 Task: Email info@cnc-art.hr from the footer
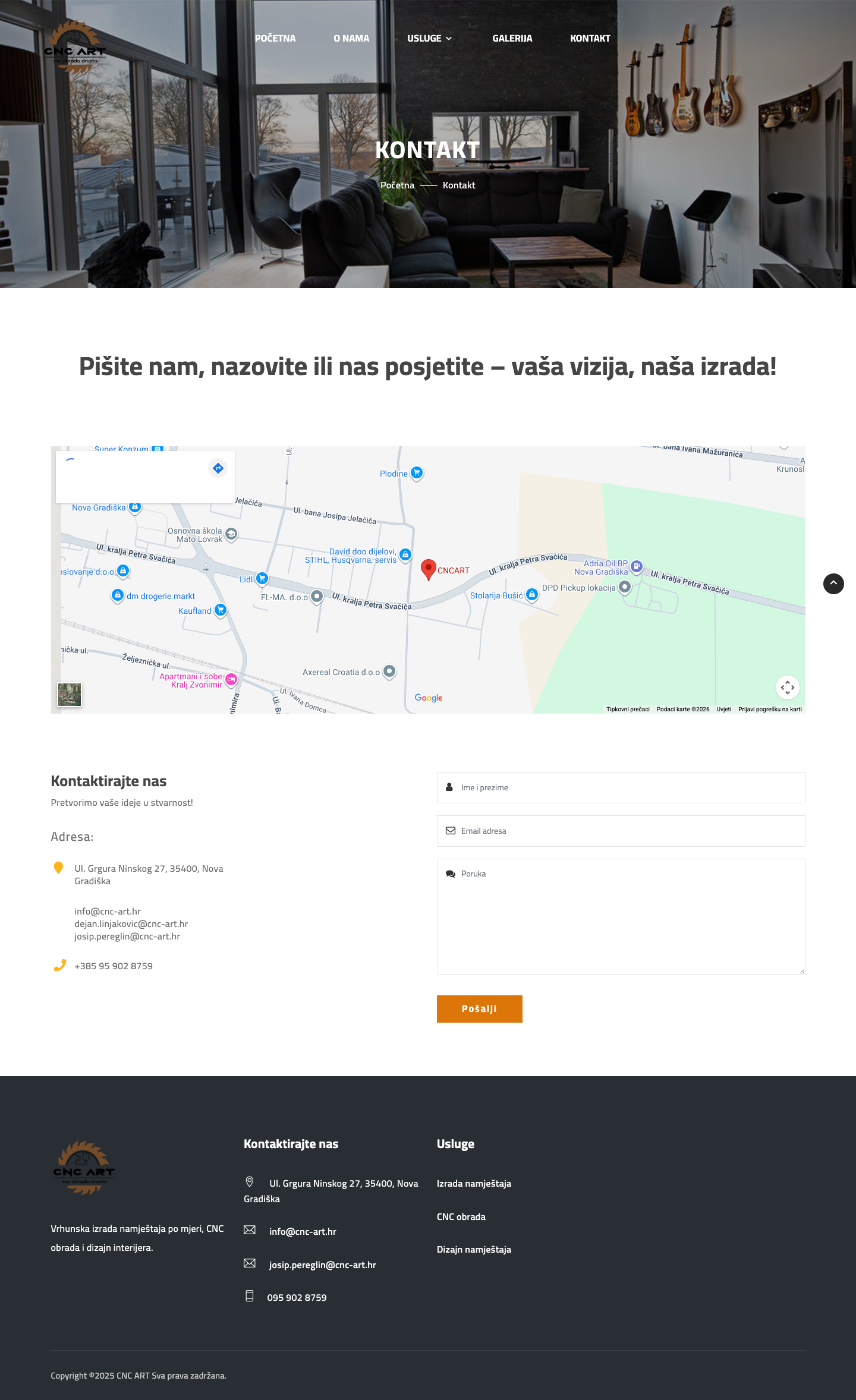[303, 1232]
